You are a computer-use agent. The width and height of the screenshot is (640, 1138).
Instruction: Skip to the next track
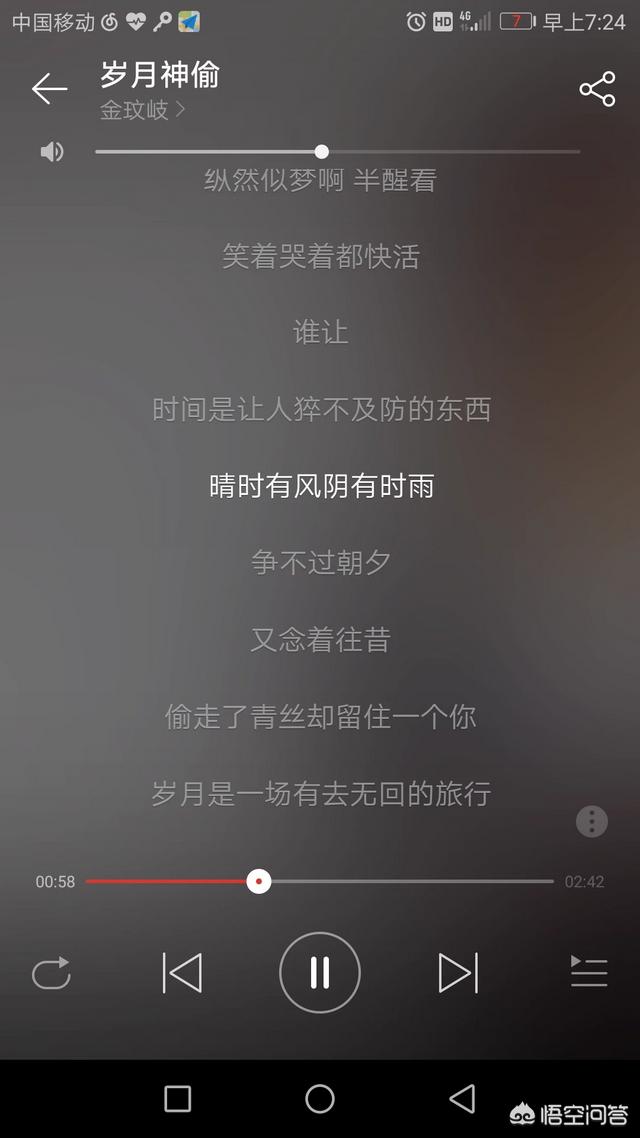click(459, 973)
